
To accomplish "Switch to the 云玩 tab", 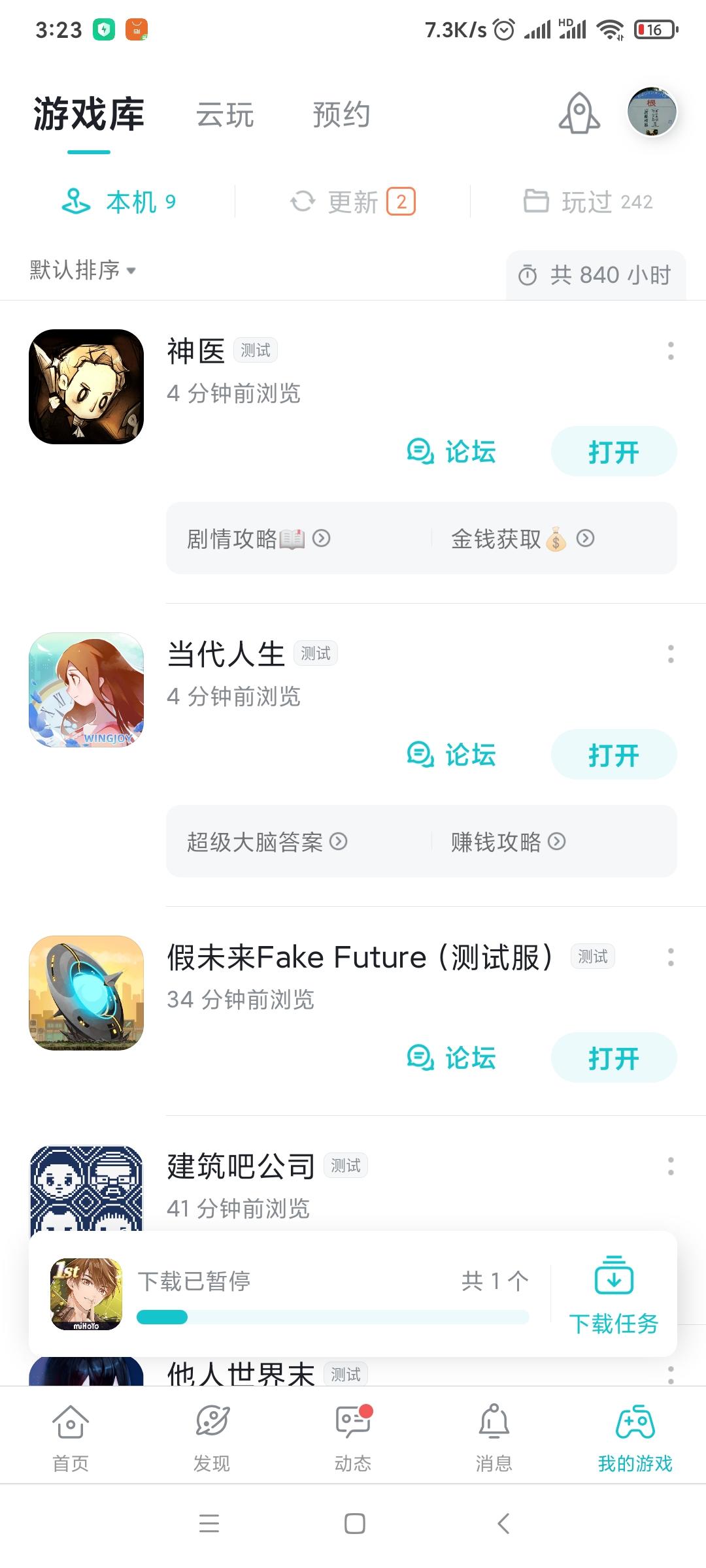I will (x=225, y=115).
